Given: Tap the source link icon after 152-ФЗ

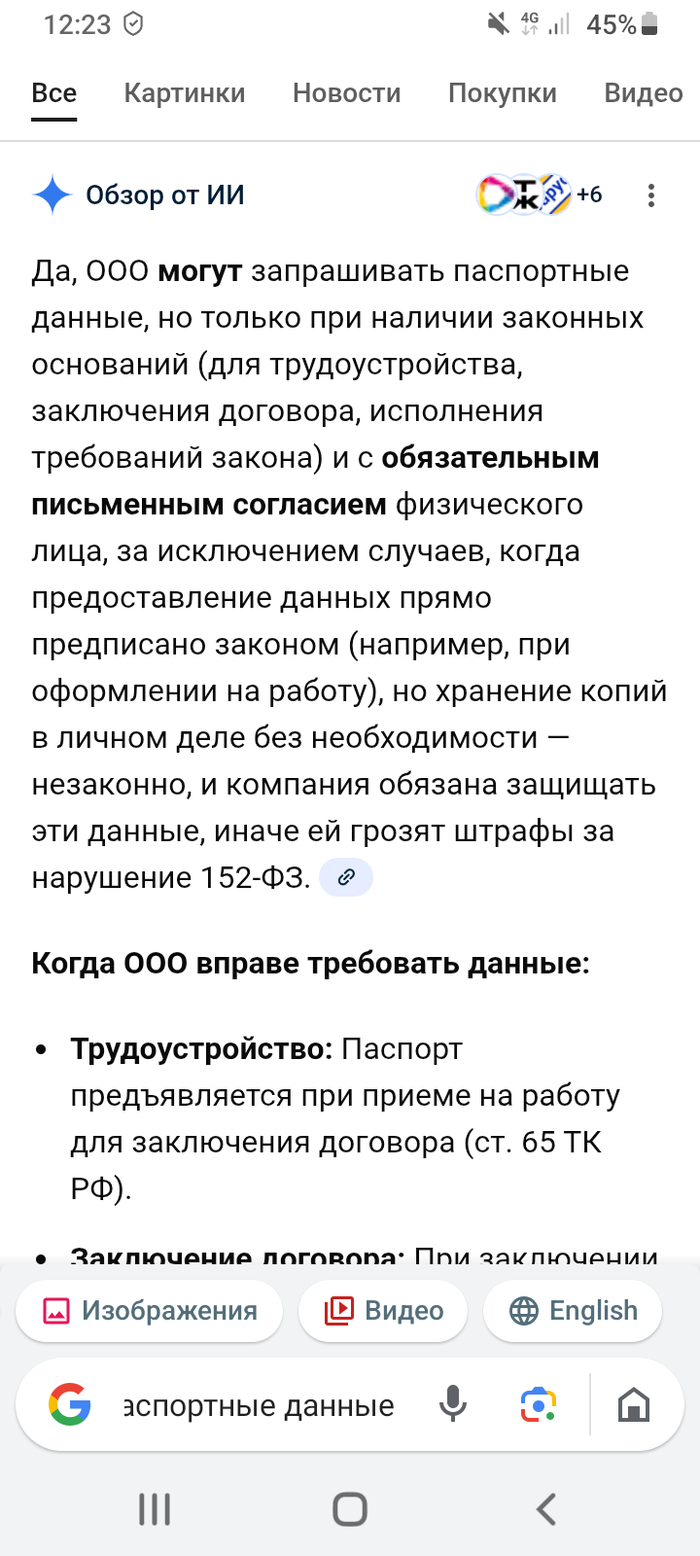Looking at the screenshot, I should click(x=346, y=878).
